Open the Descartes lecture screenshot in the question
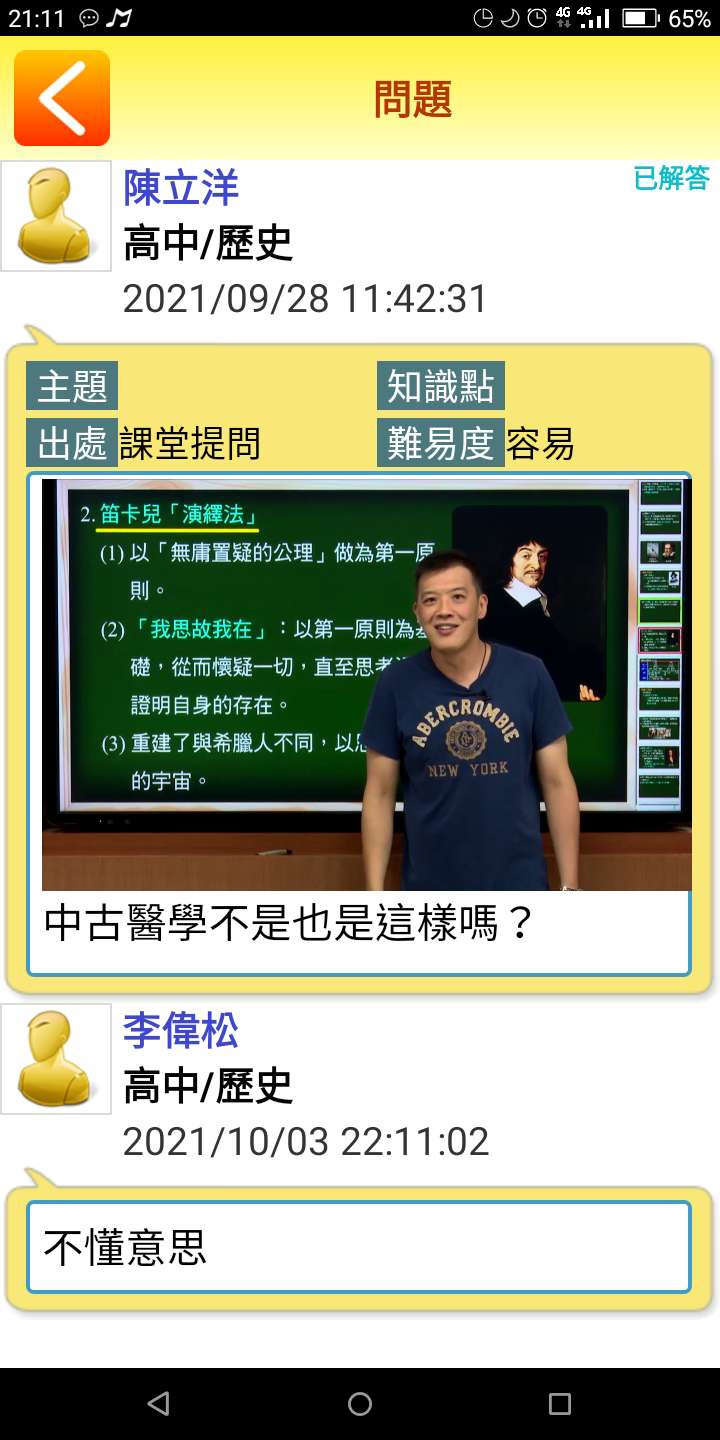Image resolution: width=720 pixels, height=1440 pixels. click(366, 685)
